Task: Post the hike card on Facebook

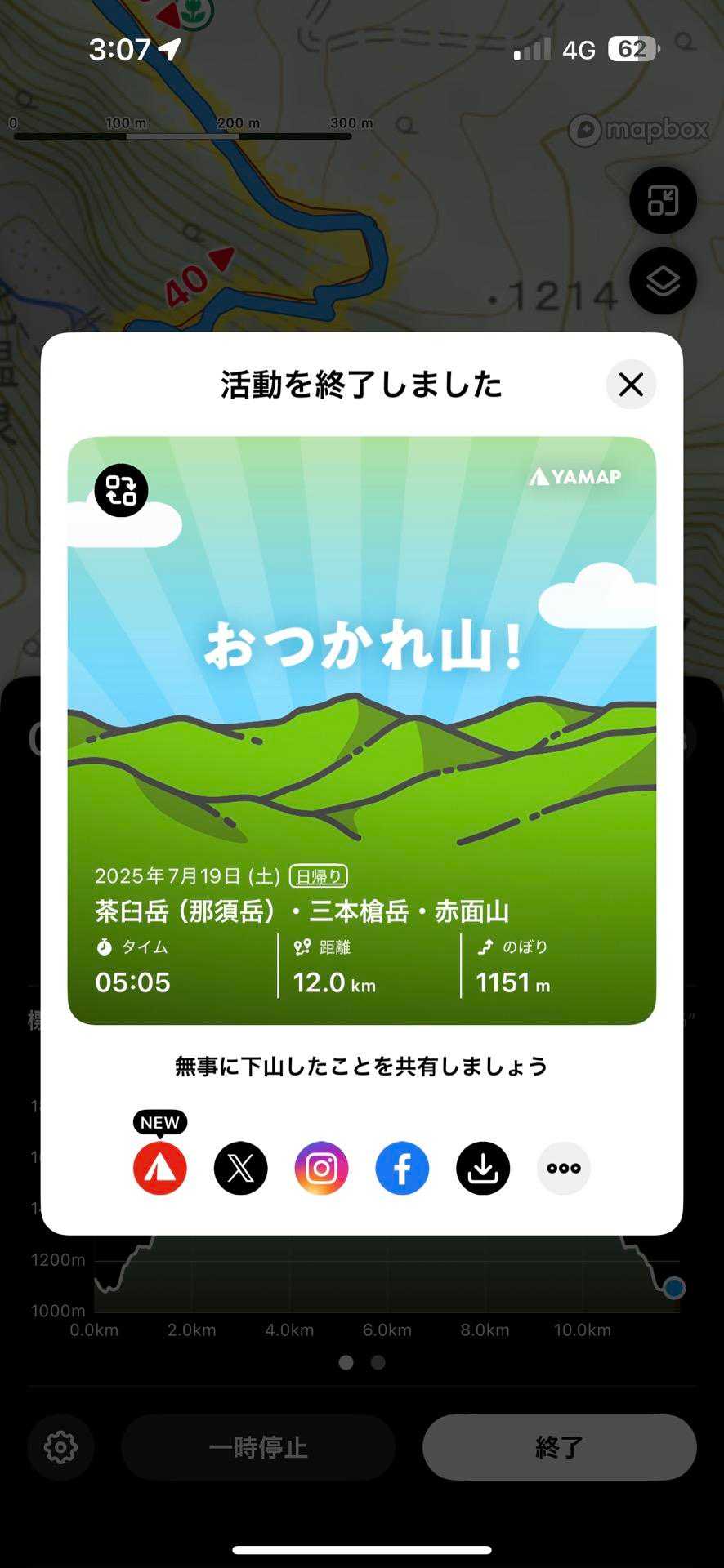Action: [x=402, y=1168]
